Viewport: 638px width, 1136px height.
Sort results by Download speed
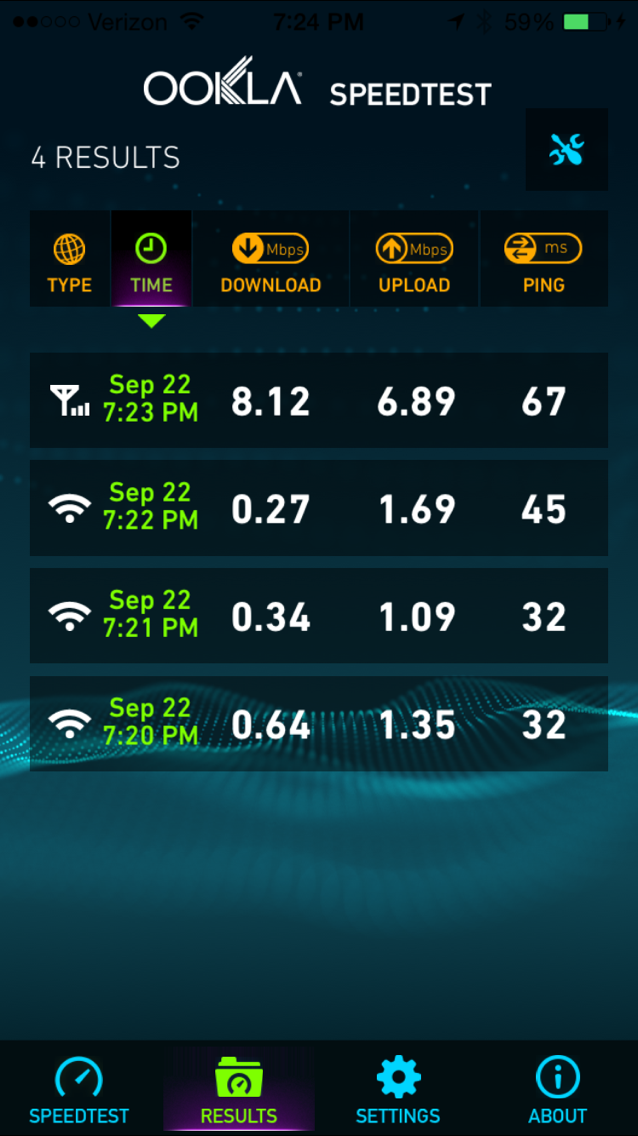[x=271, y=259]
